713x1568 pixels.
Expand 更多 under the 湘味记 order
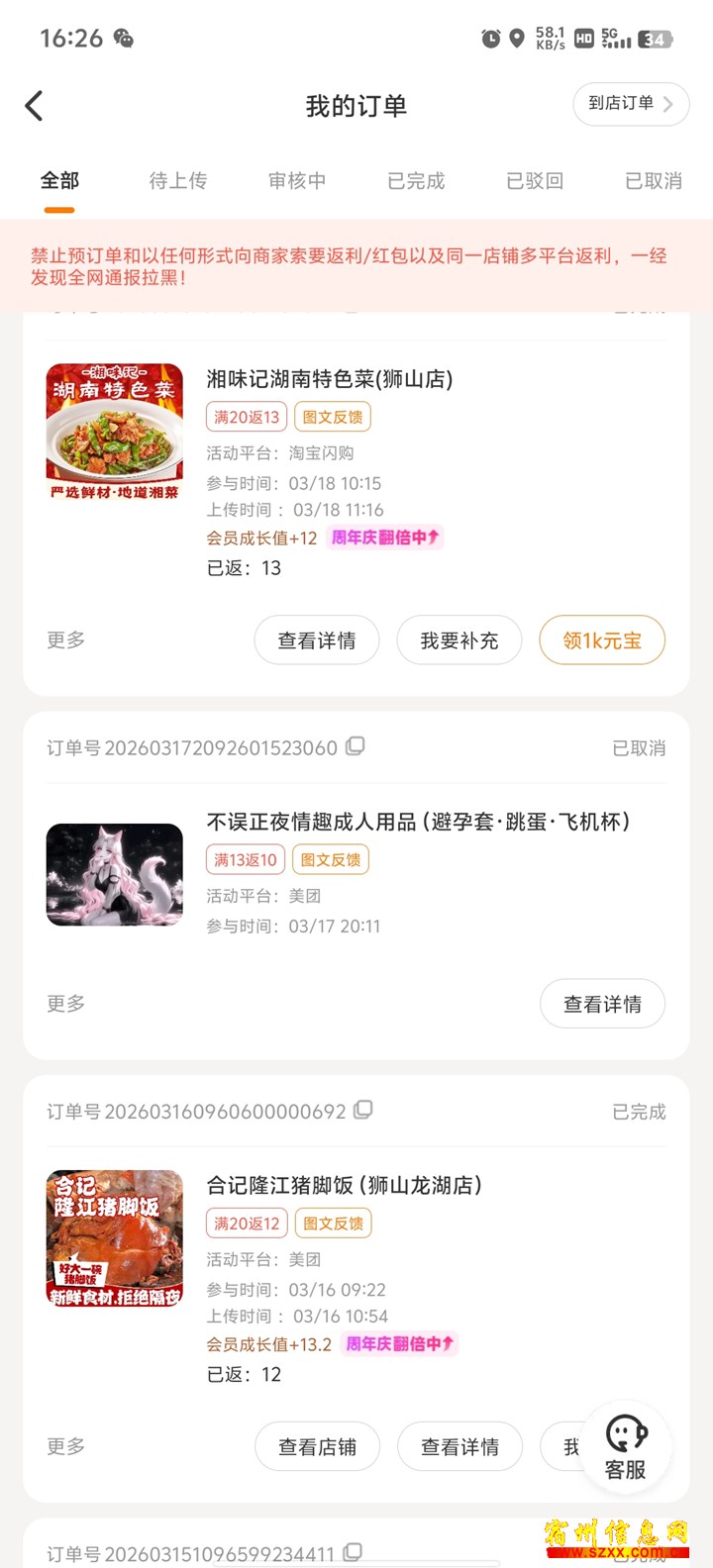click(66, 640)
